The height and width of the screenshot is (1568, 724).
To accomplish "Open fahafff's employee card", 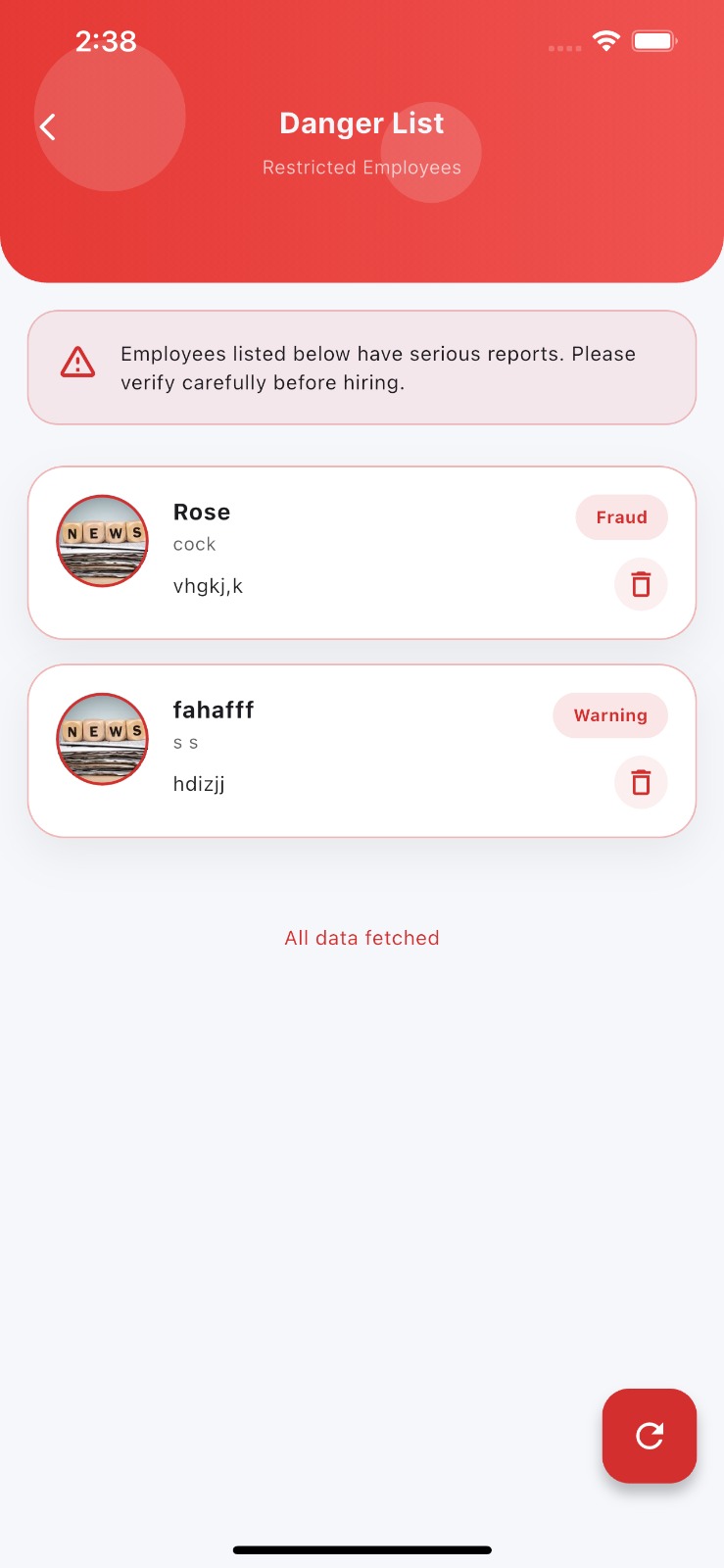I will [x=362, y=751].
